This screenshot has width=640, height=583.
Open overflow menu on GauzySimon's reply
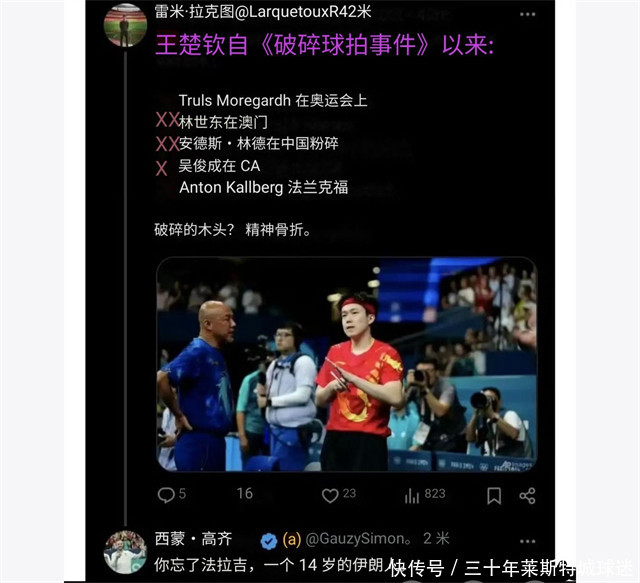tap(527, 541)
